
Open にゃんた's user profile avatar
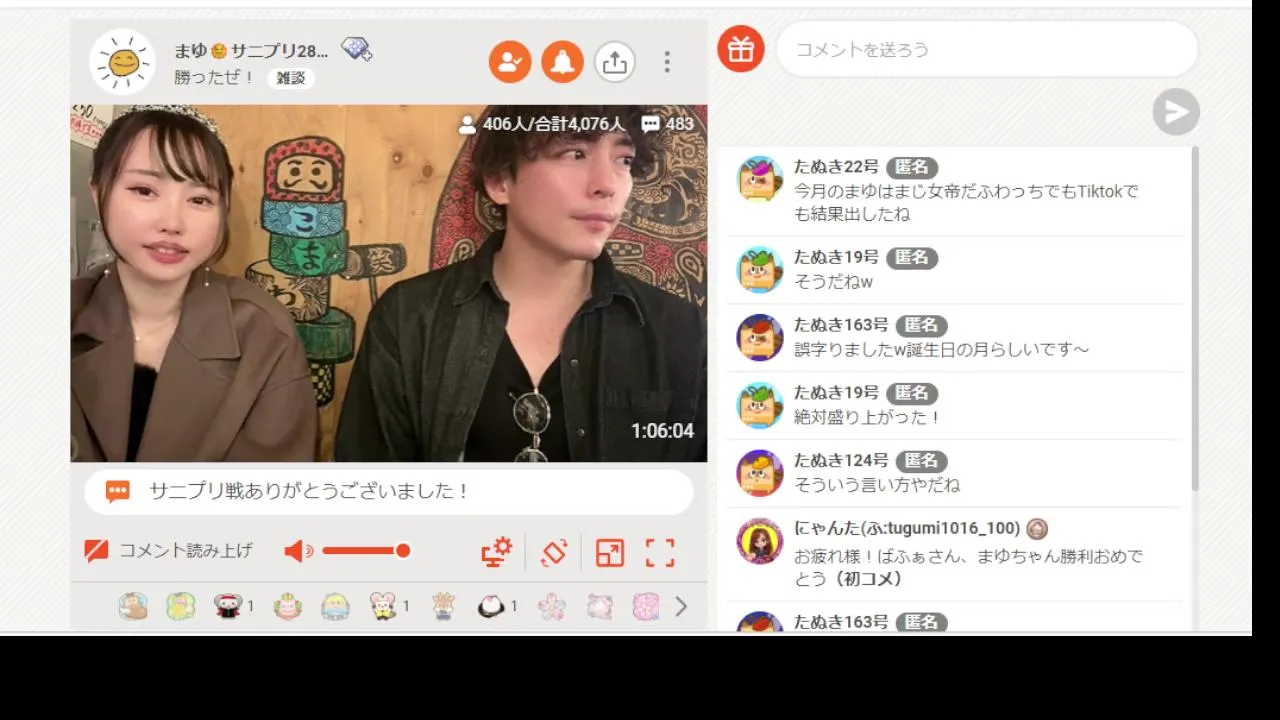759,541
